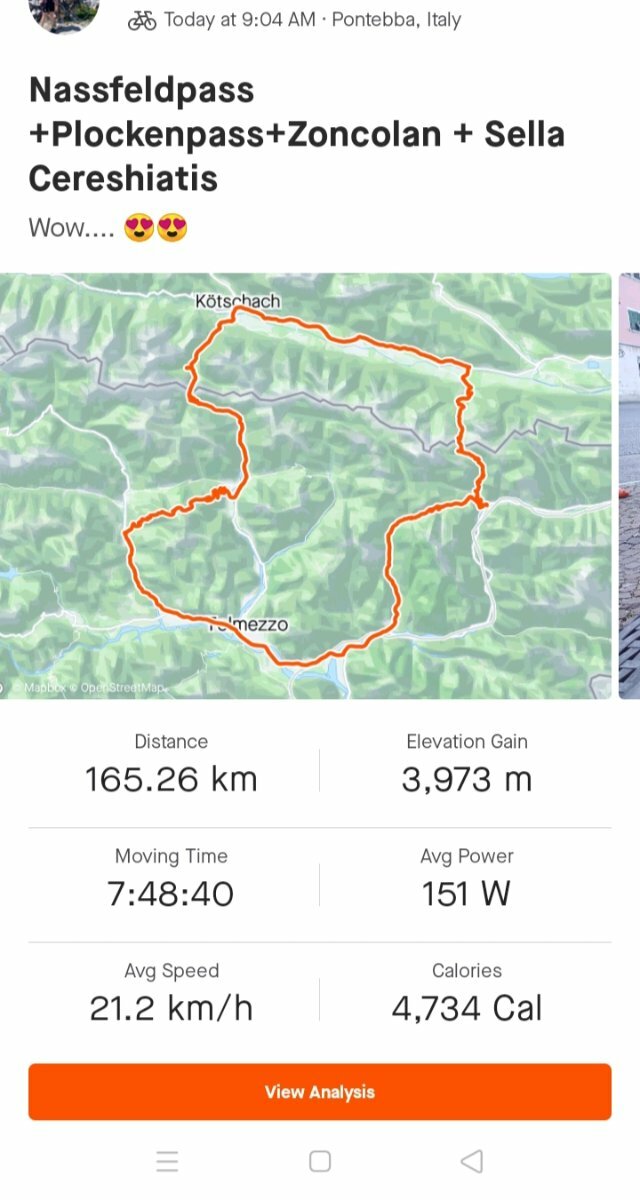Open the athlete's profile picture
640x1200 pixels.
65,15
